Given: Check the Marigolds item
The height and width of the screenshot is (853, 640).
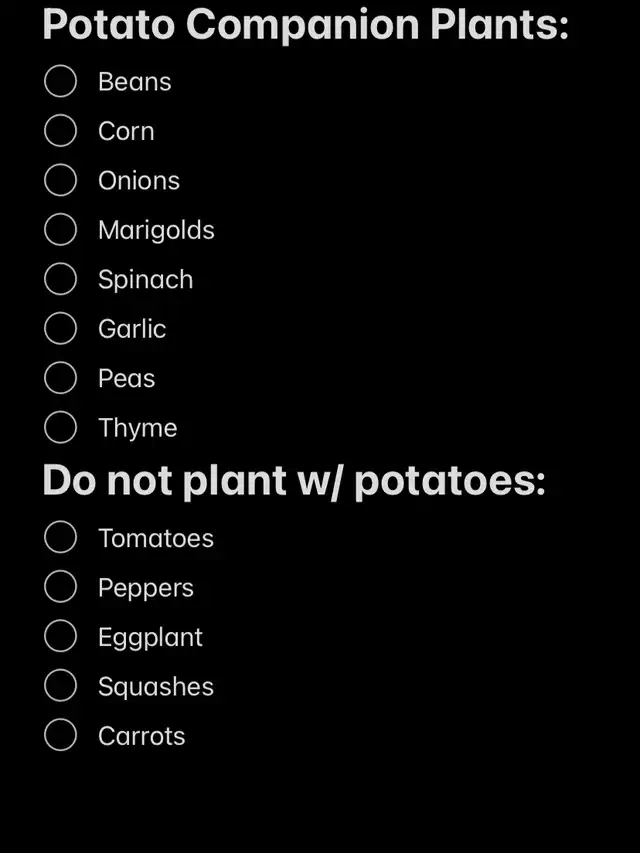Looking at the screenshot, I should pyautogui.click(x=61, y=230).
